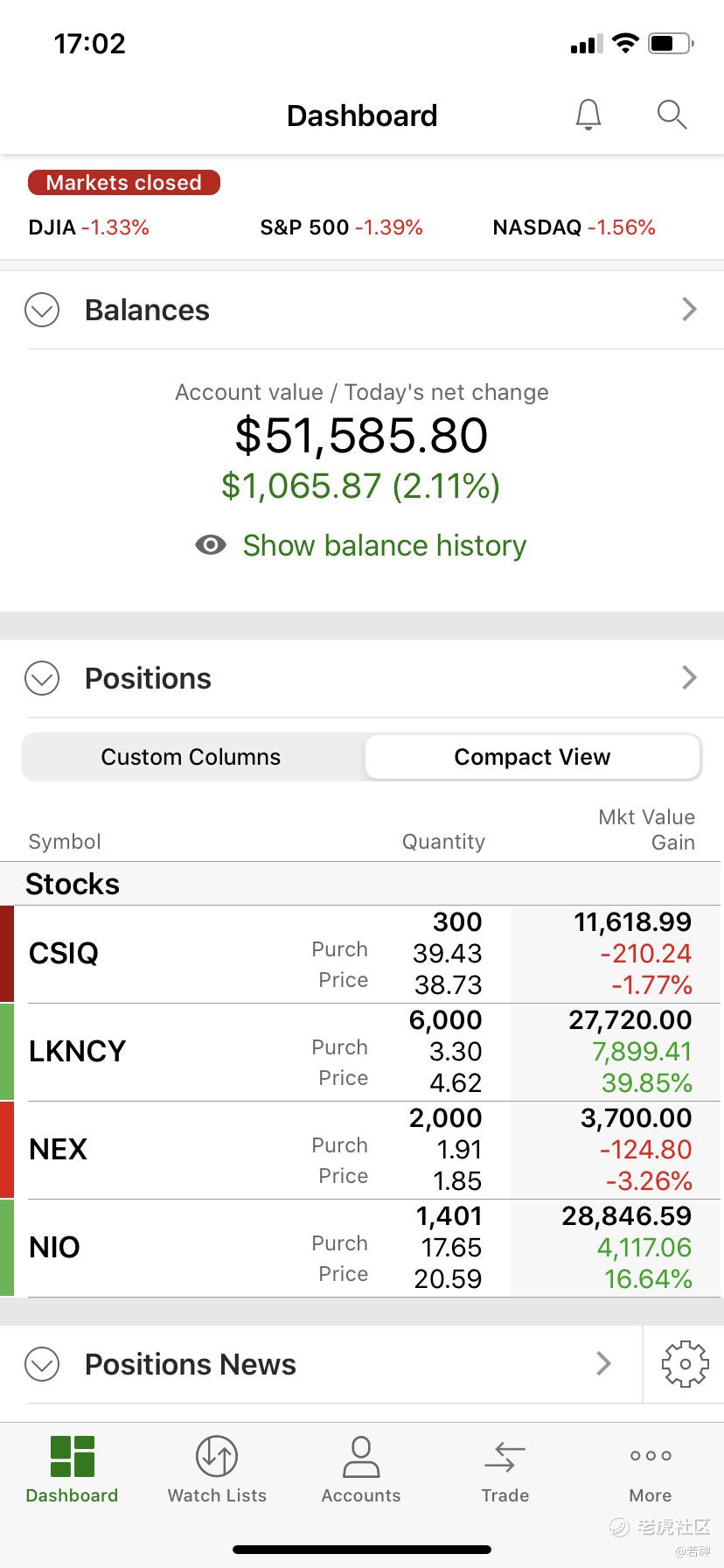Image resolution: width=724 pixels, height=1568 pixels.
Task: Go to the Accounts tab
Action: pyautogui.click(x=361, y=1469)
